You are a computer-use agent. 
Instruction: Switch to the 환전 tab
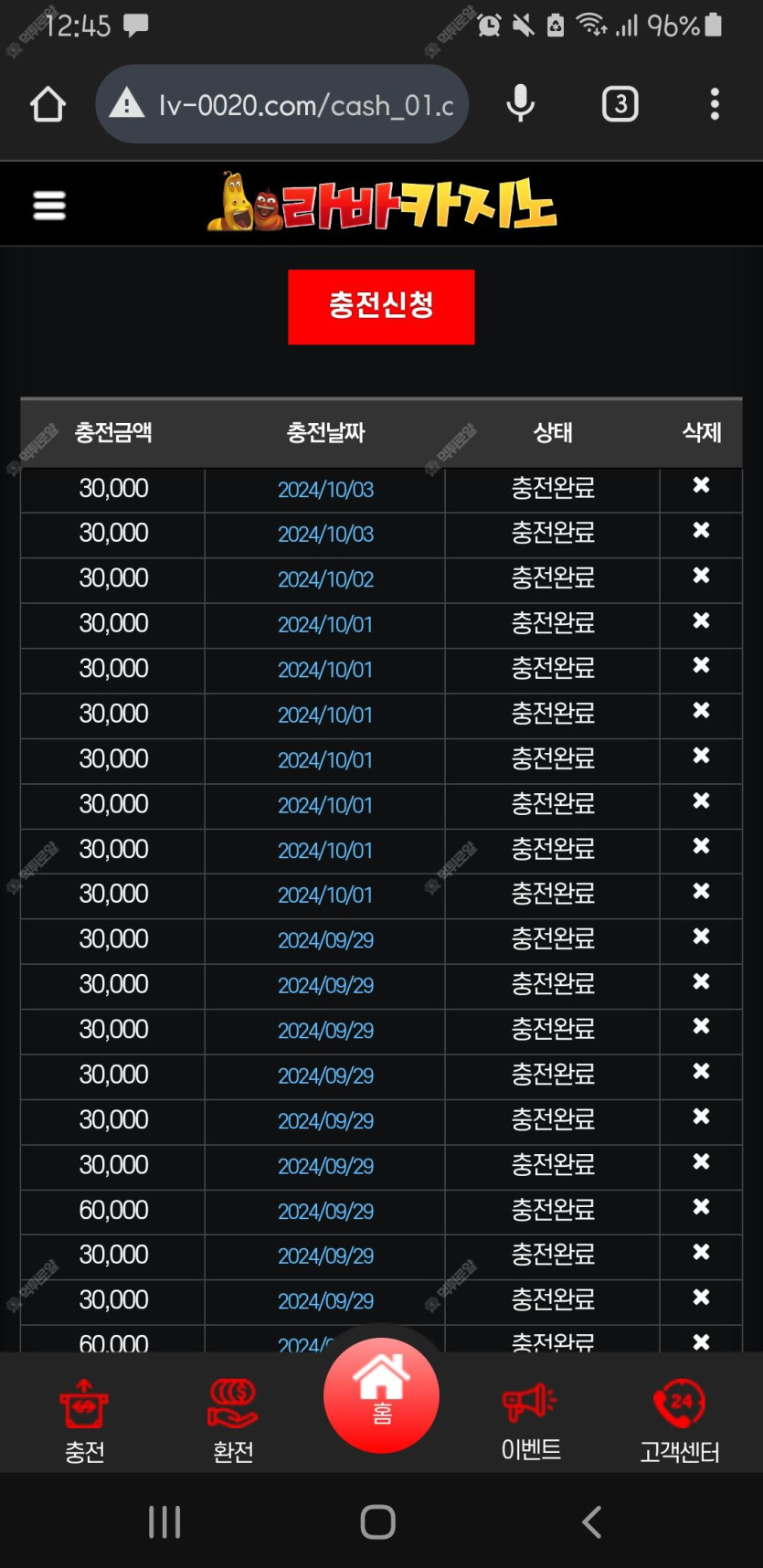click(233, 1420)
